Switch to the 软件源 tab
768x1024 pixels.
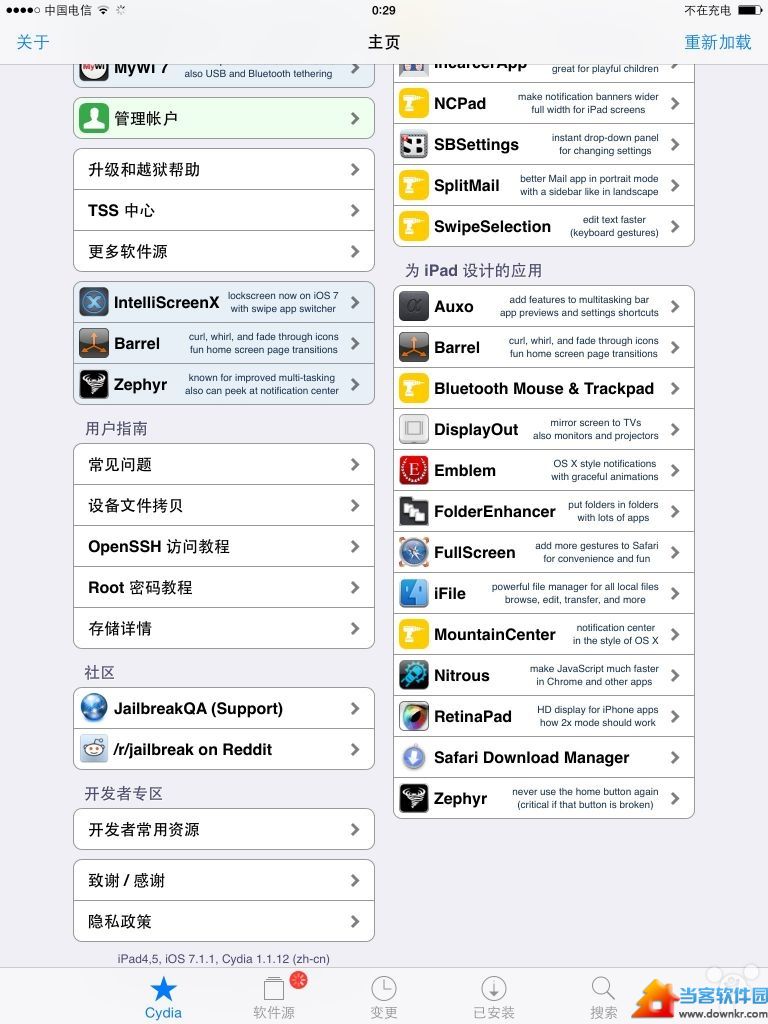tap(274, 997)
